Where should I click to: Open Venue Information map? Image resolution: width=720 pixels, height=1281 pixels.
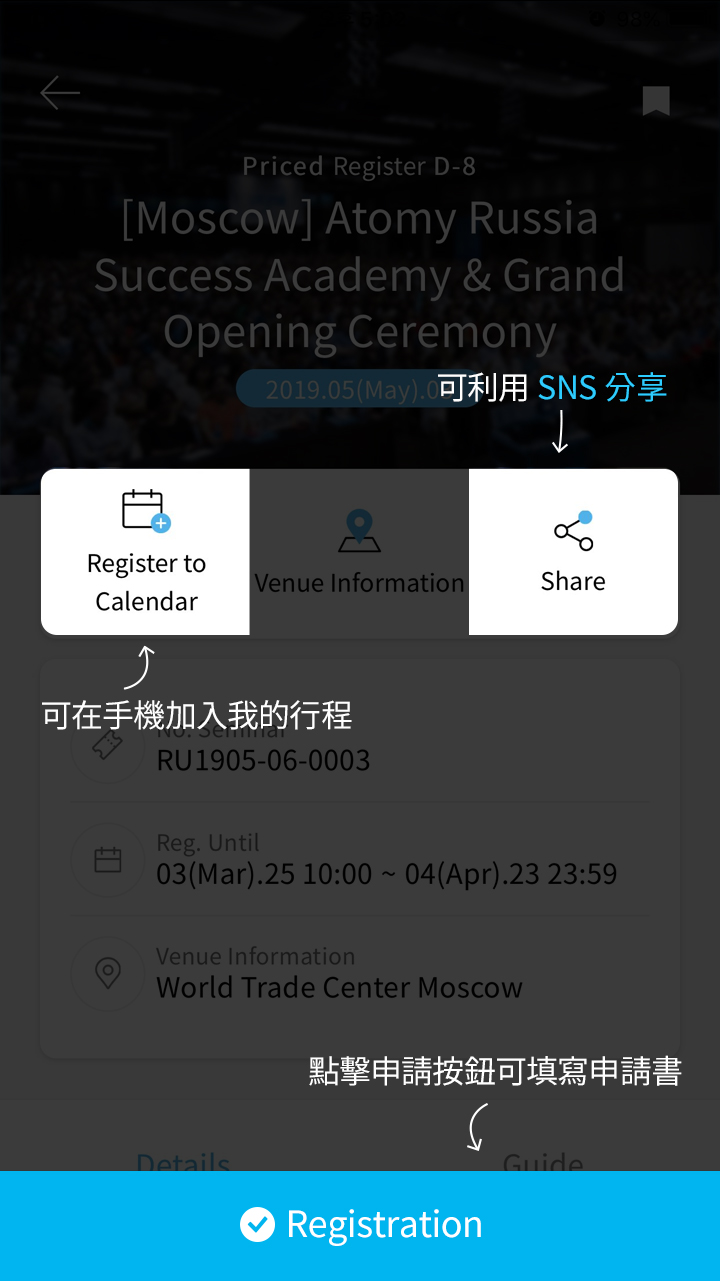click(x=359, y=552)
